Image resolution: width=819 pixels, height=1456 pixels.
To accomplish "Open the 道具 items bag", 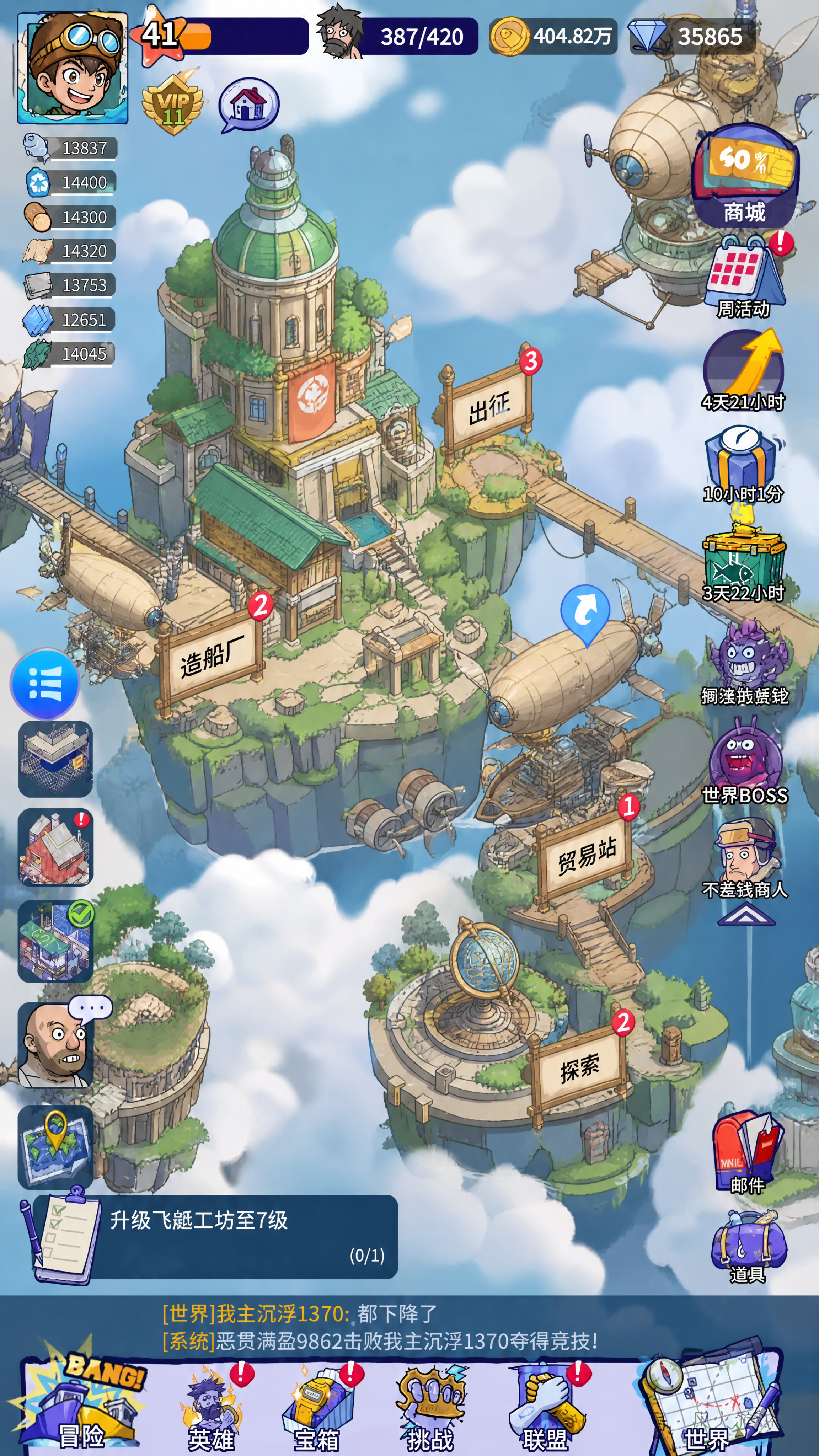I will pyautogui.click(x=748, y=1246).
